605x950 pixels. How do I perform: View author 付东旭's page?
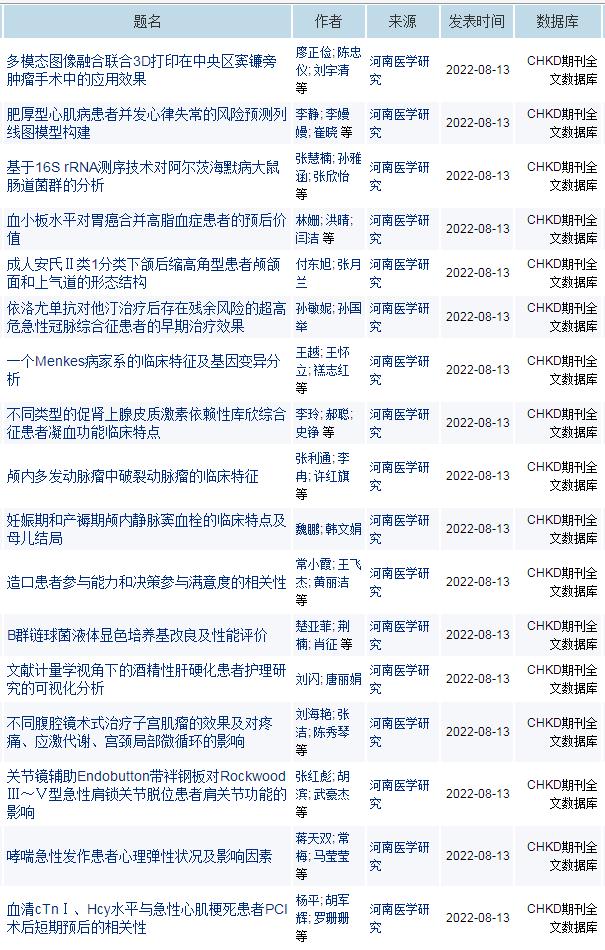coord(313,265)
